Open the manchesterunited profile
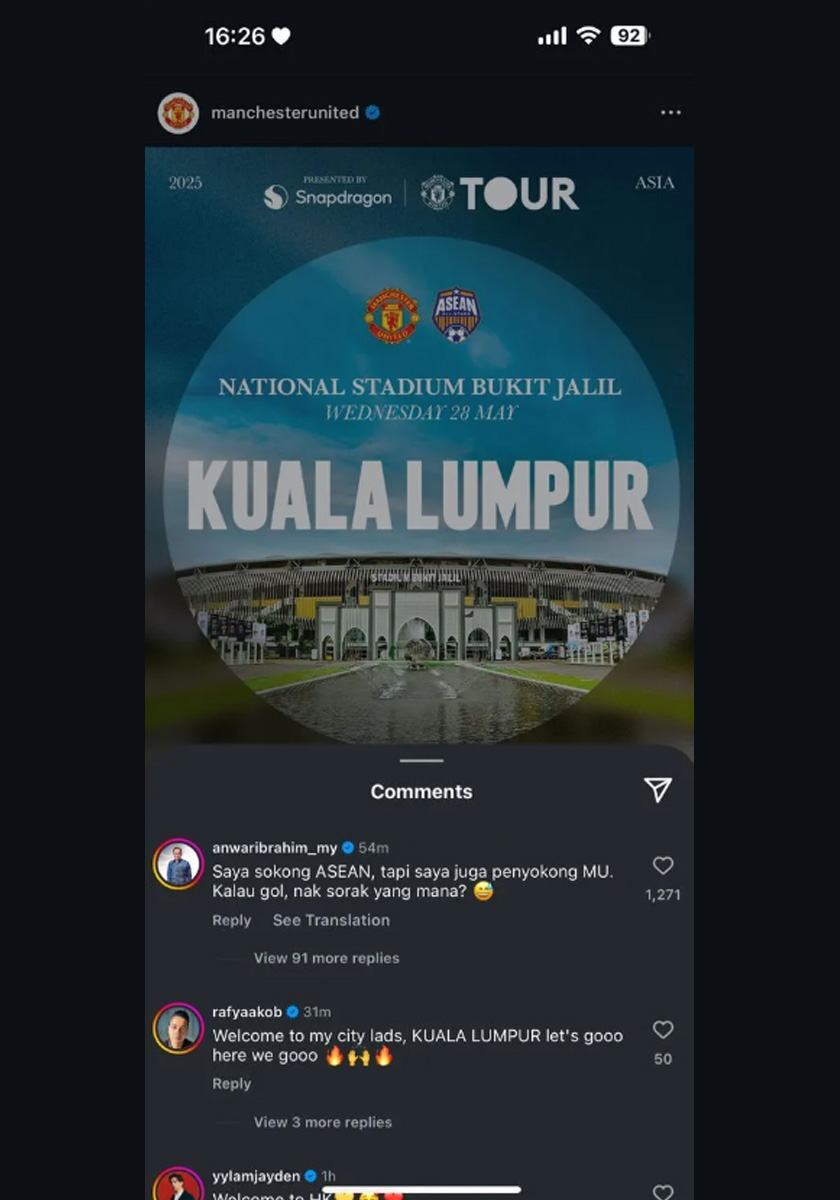The width and height of the screenshot is (840, 1200). [284, 113]
